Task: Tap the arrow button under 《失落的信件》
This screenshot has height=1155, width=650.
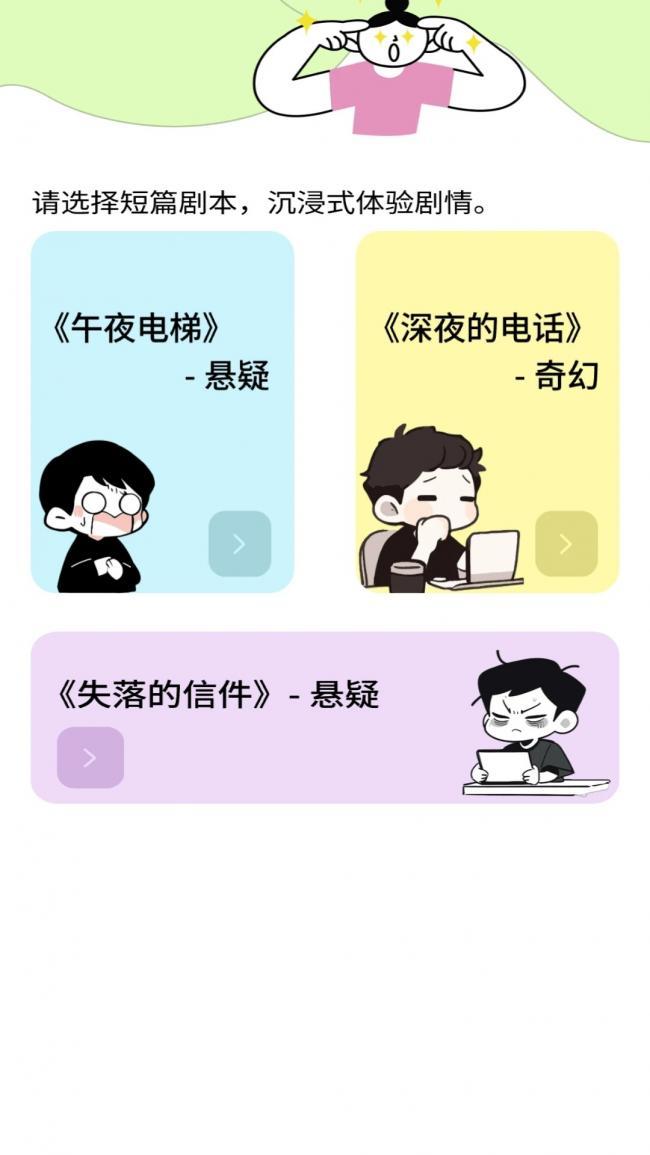Action: point(90,757)
